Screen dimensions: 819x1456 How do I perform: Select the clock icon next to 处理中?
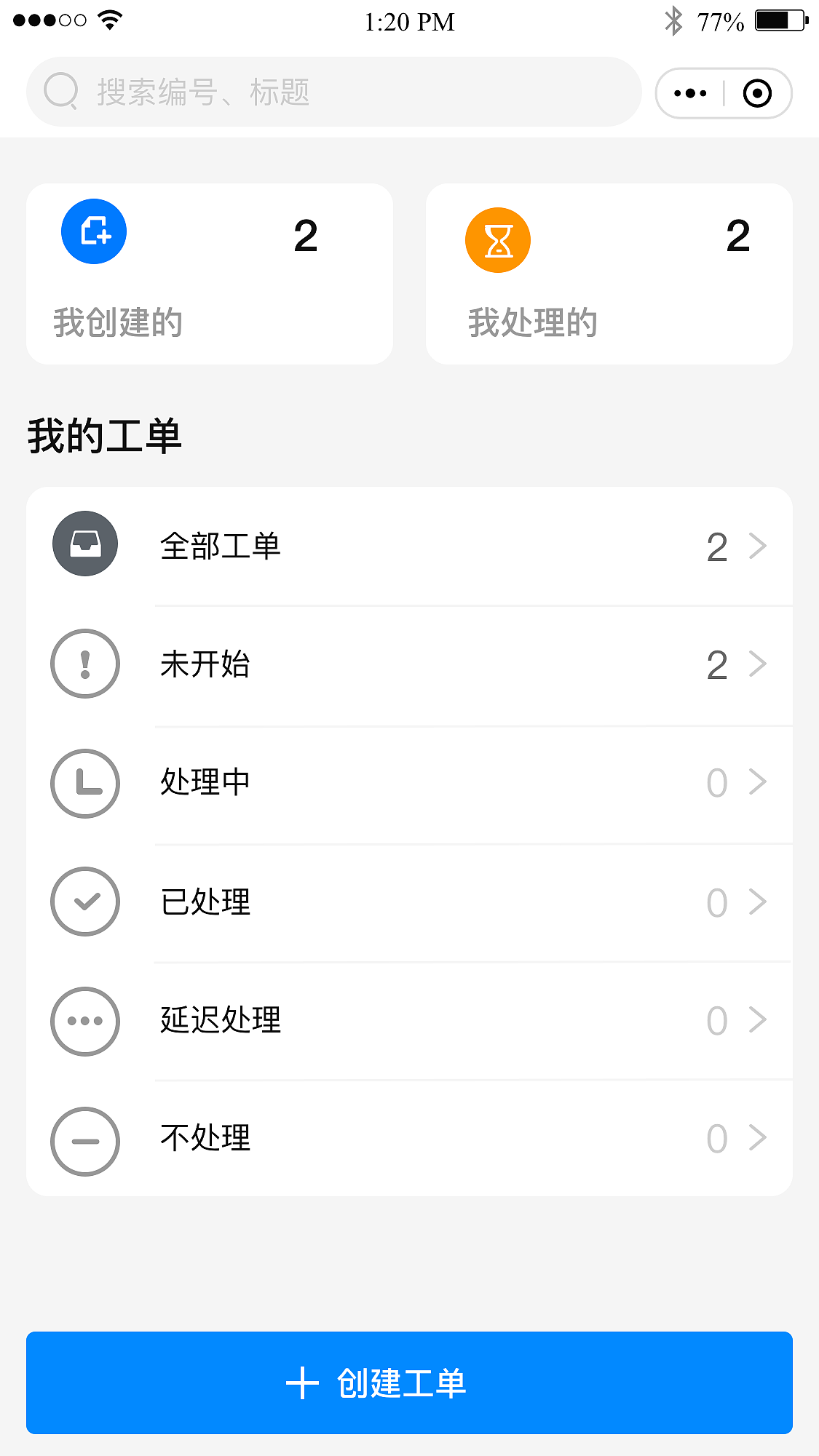84,784
